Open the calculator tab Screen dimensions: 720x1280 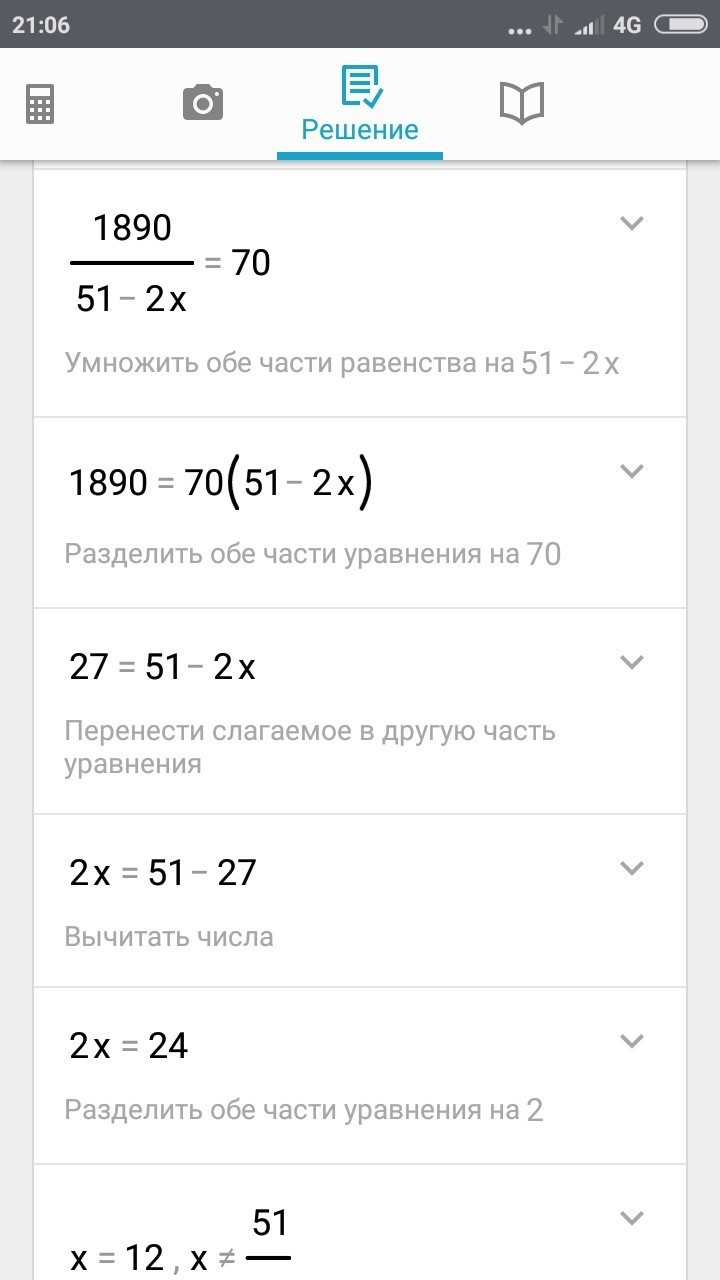point(40,104)
